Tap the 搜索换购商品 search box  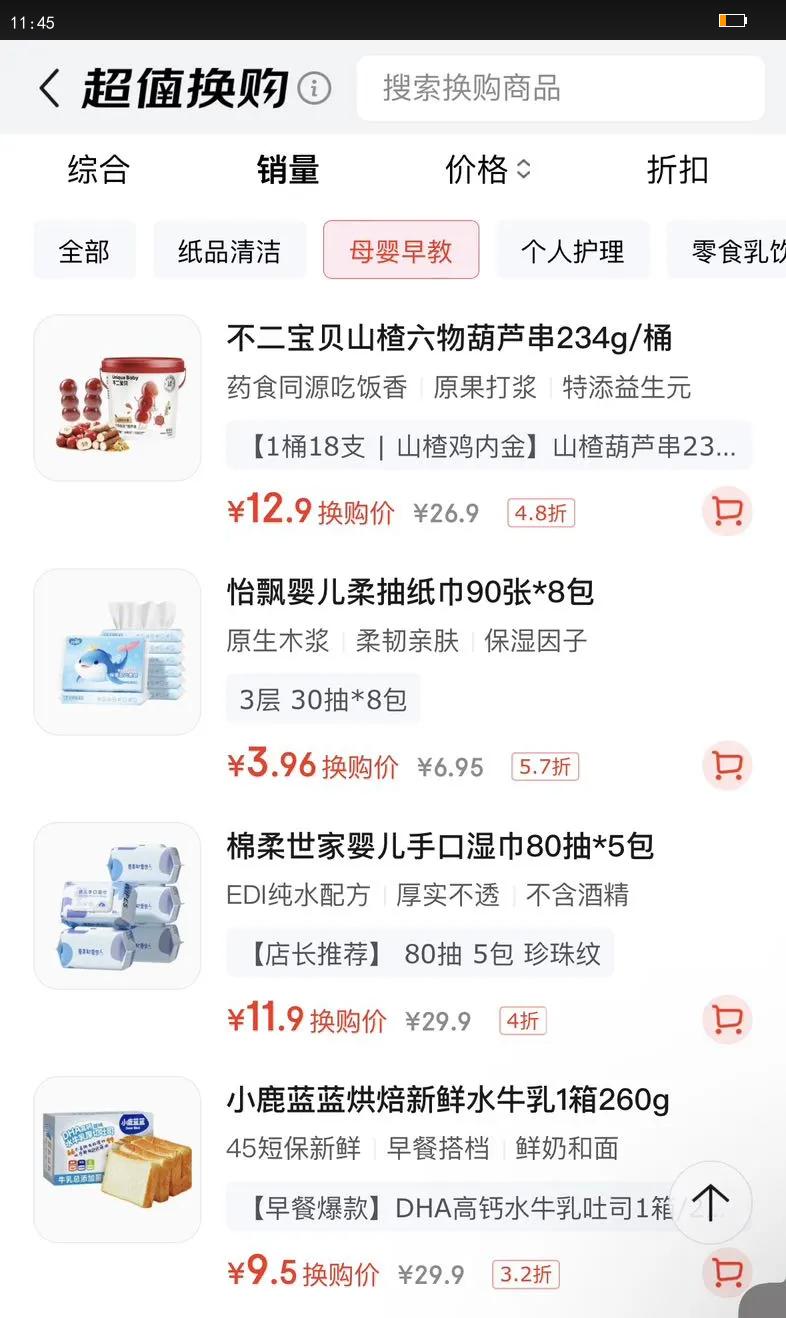560,88
